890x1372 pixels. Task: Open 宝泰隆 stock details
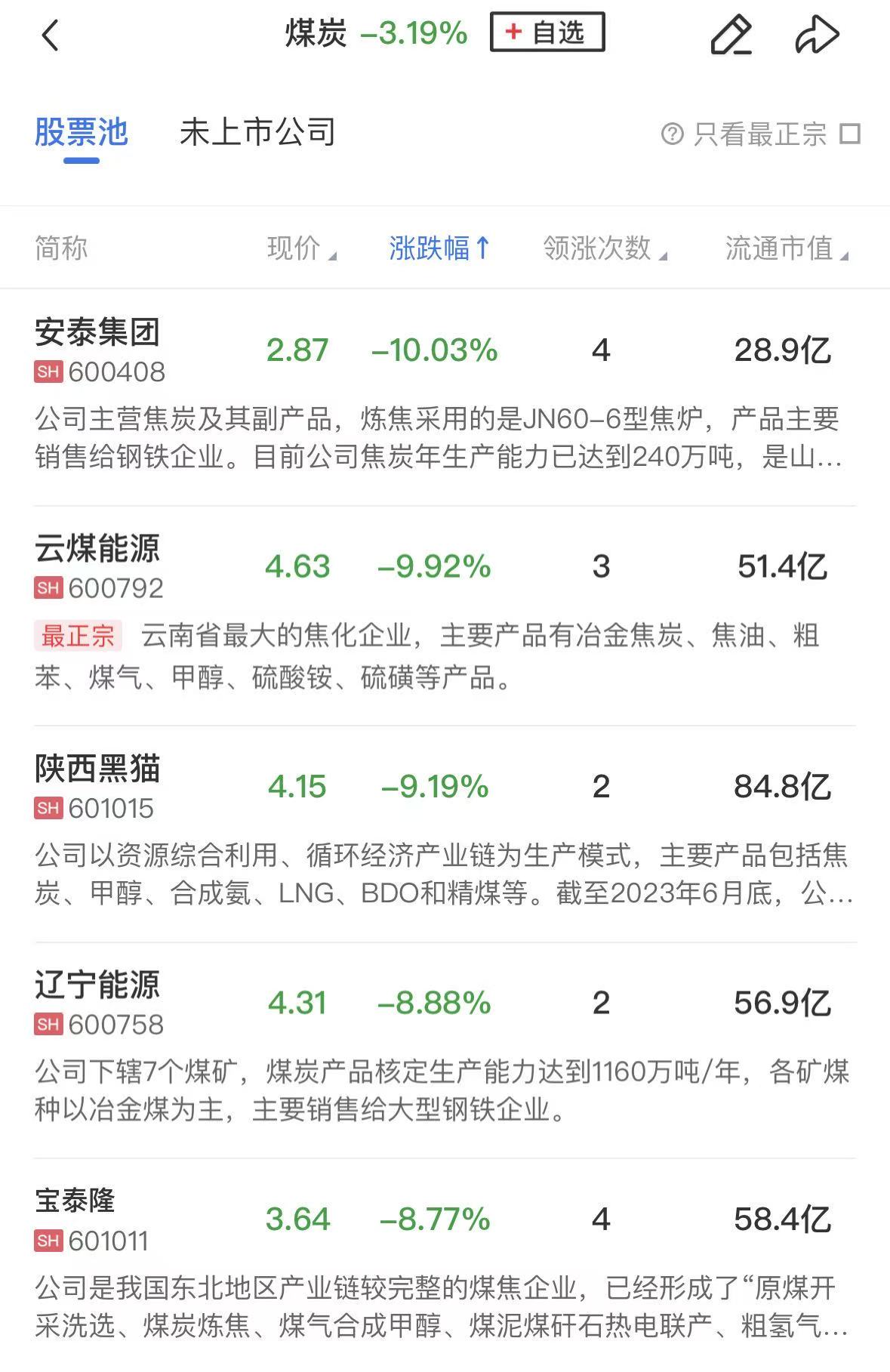75,1201
